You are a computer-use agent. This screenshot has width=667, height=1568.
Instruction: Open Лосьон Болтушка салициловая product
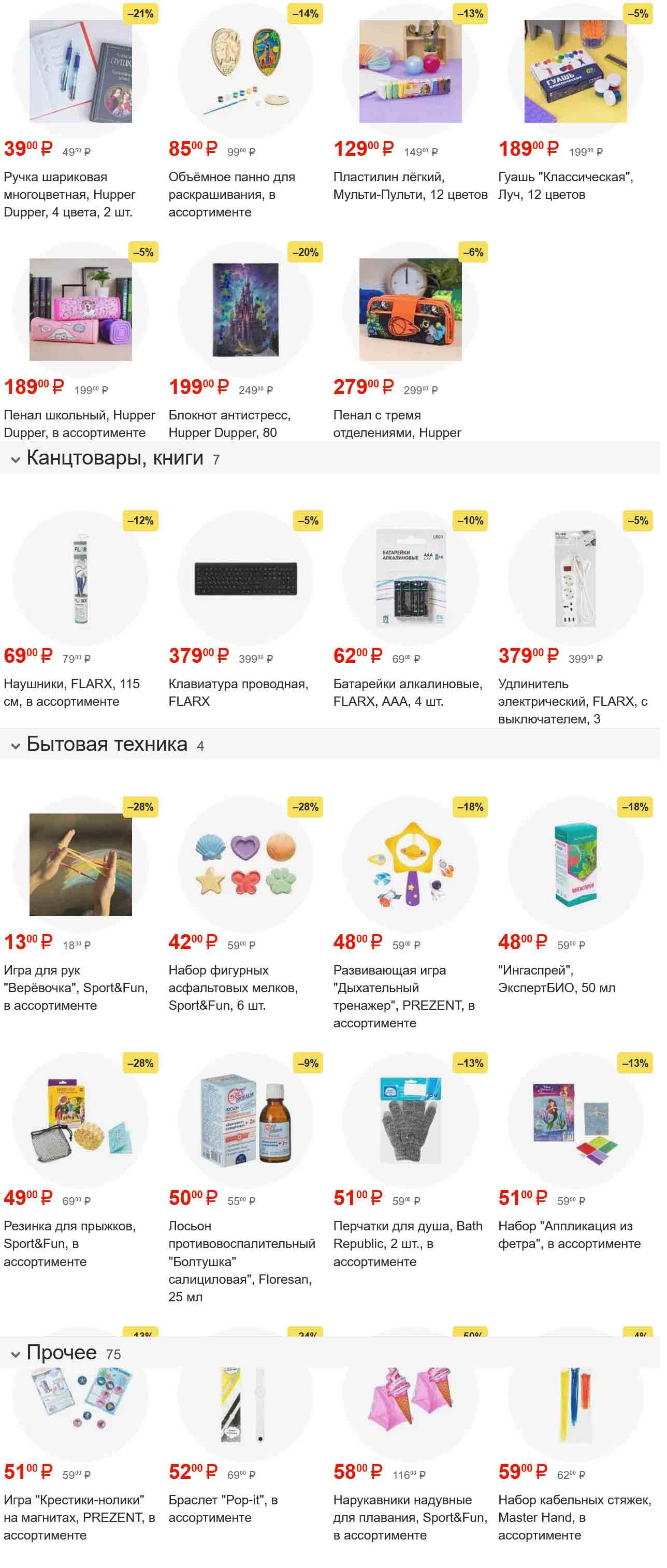[x=245, y=1120]
